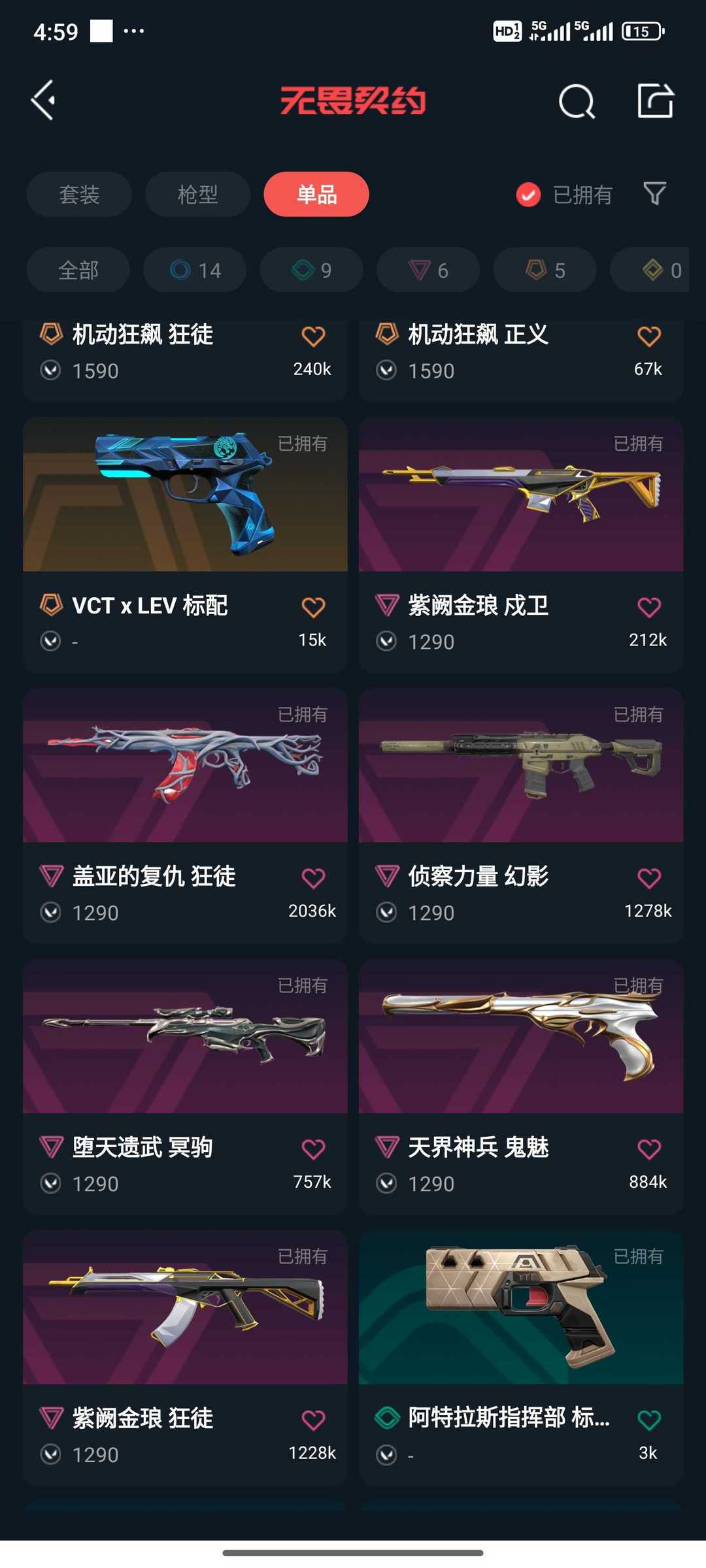706x1568 pixels.
Task: Open the search icon in header
Action: coord(577,101)
